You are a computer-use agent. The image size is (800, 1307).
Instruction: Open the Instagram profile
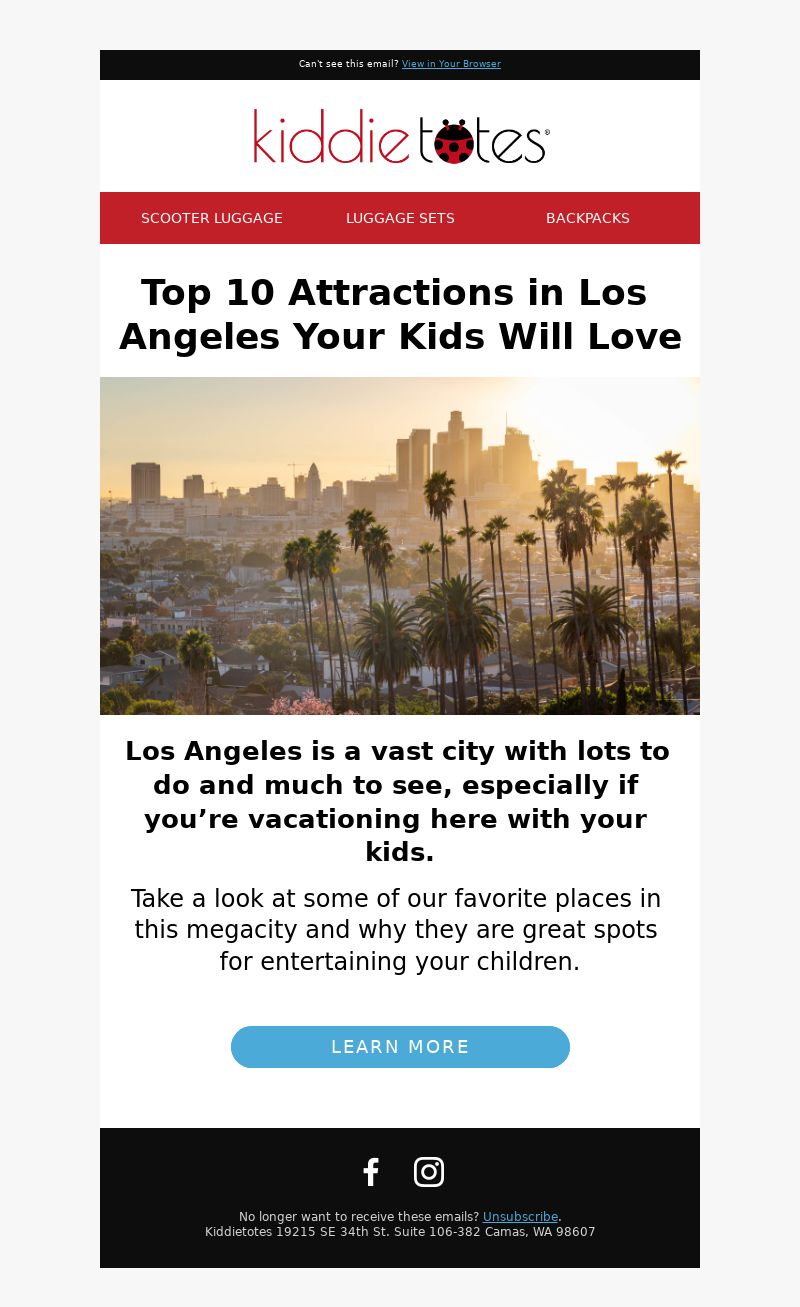[429, 1172]
